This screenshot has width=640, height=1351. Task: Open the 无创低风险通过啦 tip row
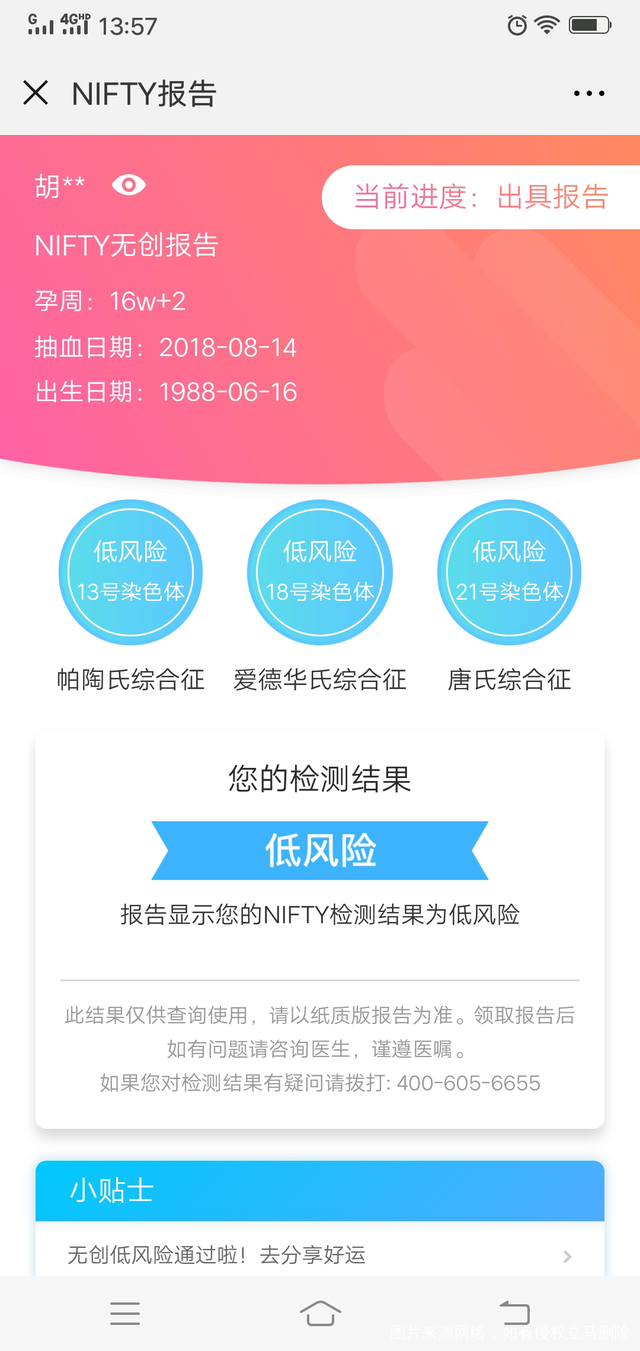(x=319, y=1255)
